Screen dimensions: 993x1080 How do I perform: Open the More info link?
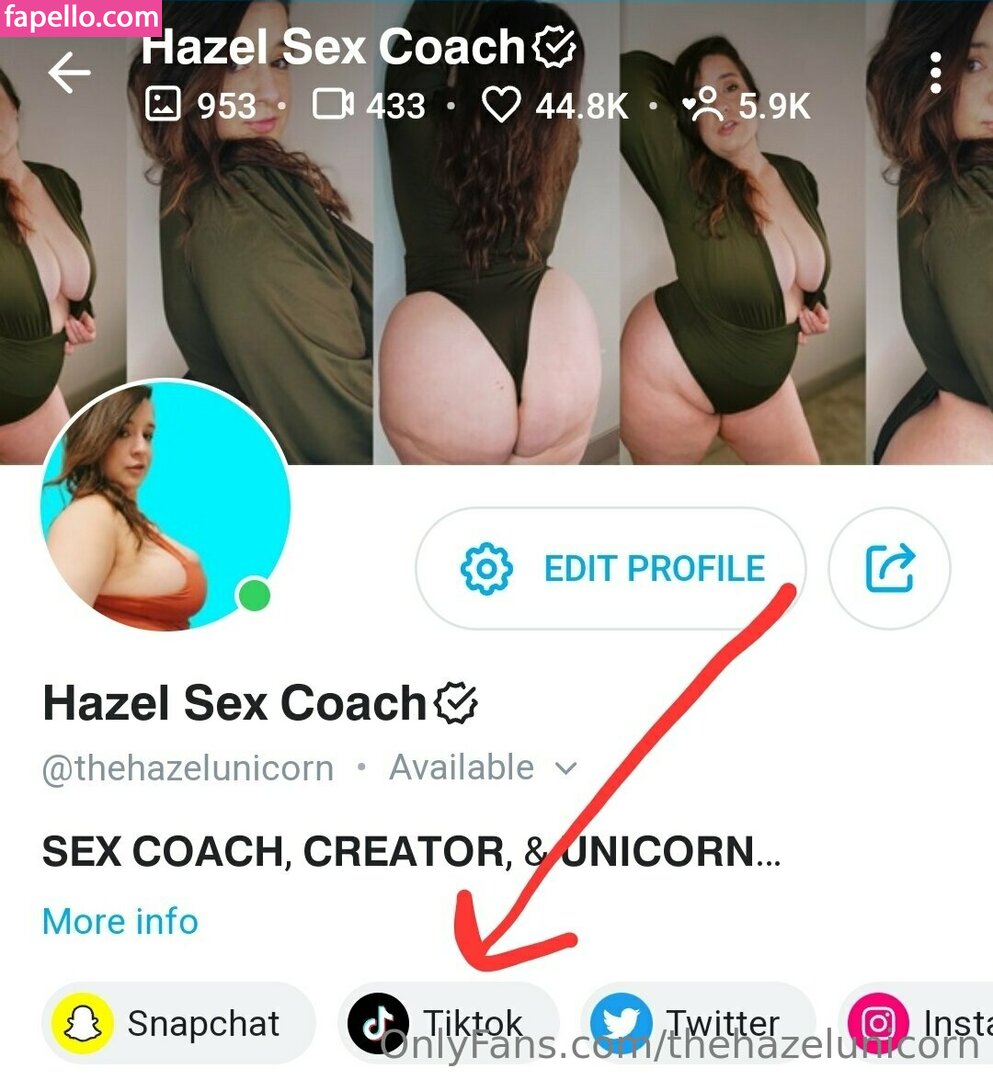120,920
